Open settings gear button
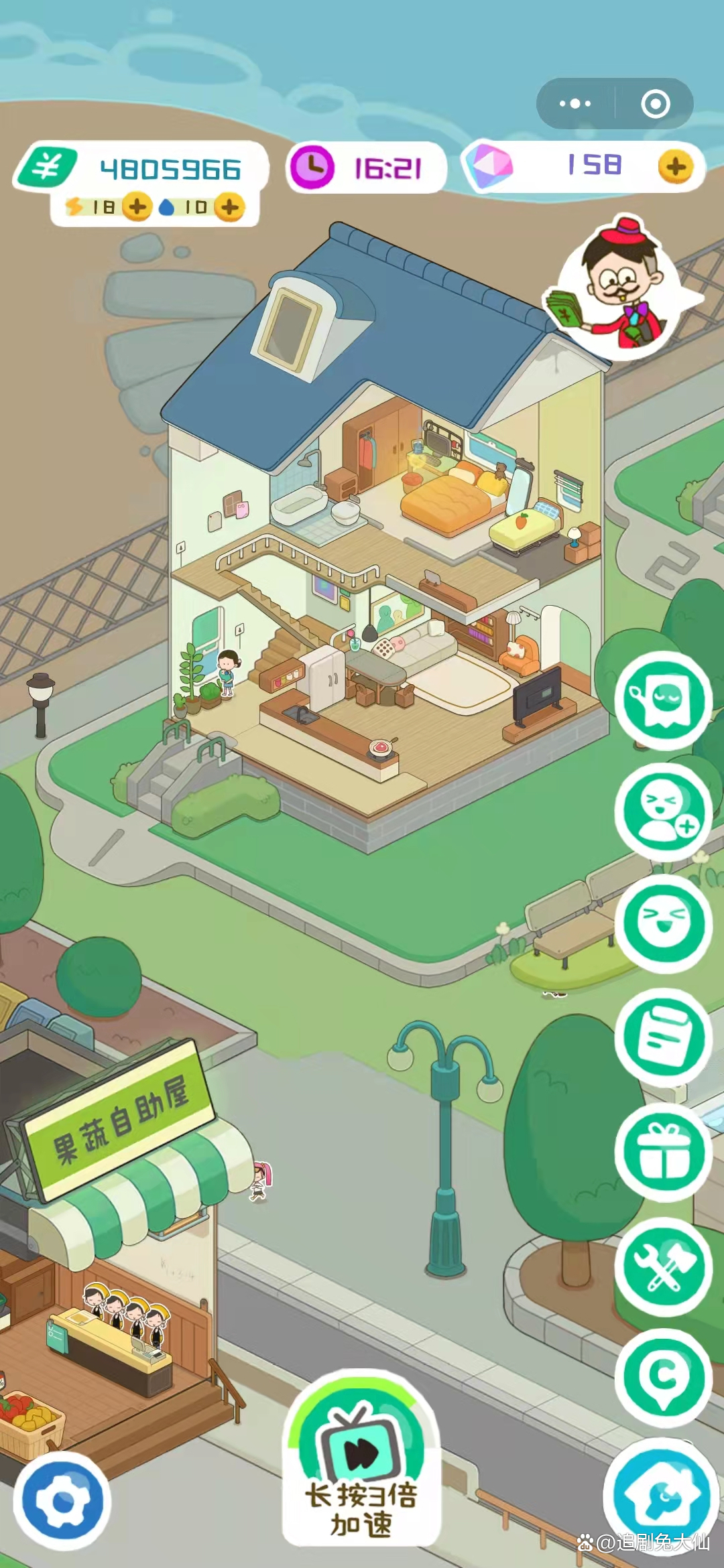 click(63, 1502)
